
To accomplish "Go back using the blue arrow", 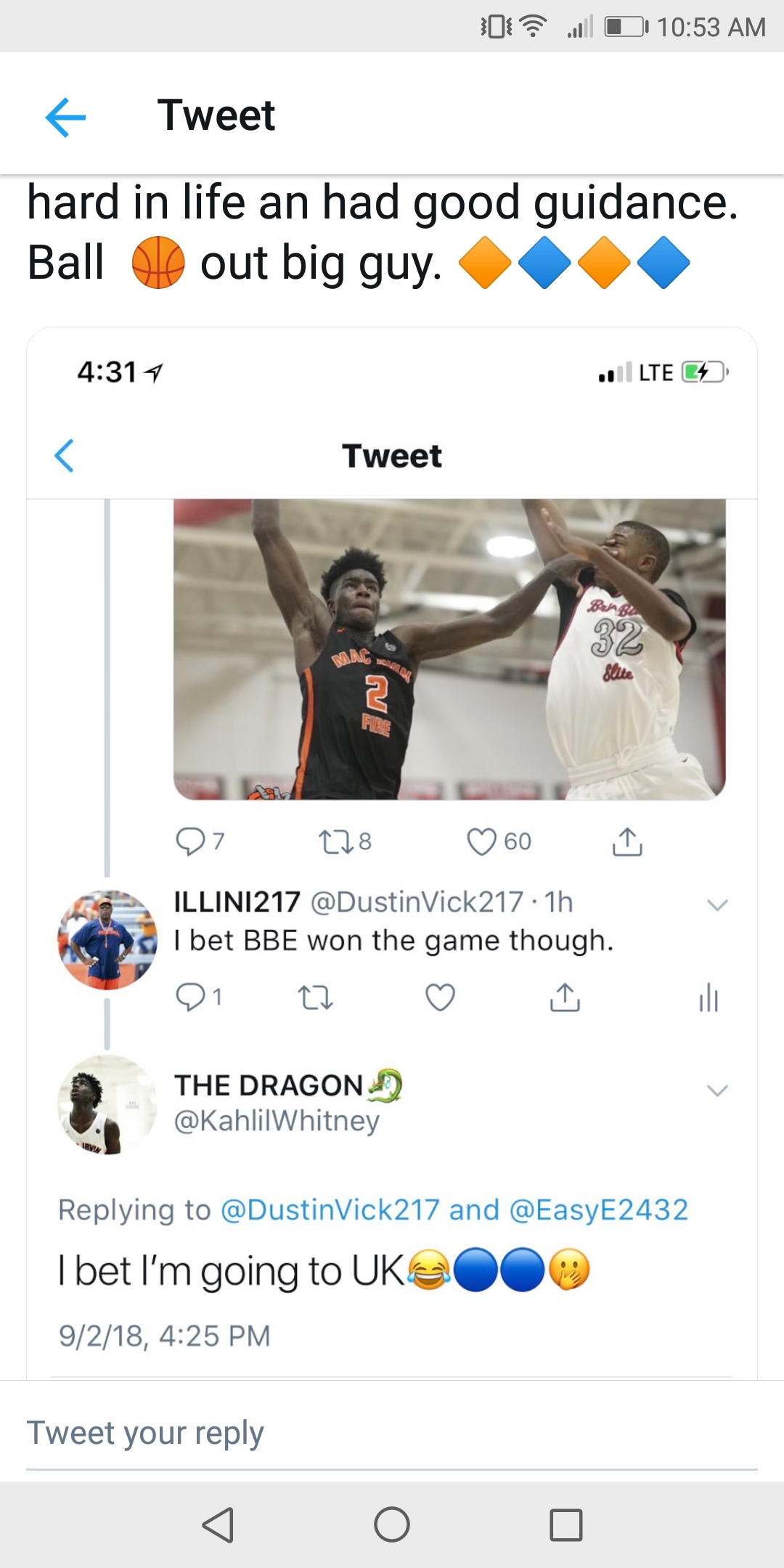I will 65,117.
